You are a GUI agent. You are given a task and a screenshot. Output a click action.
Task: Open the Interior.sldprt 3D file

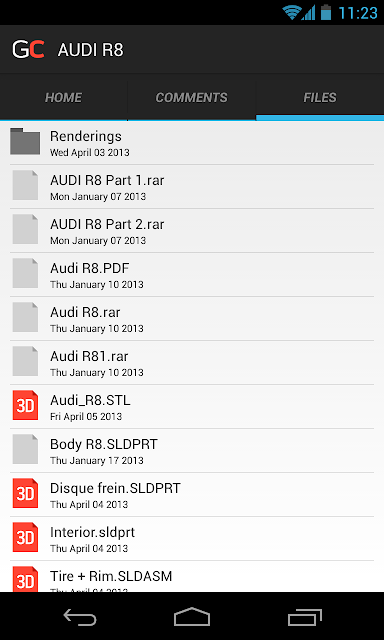point(192,539)
